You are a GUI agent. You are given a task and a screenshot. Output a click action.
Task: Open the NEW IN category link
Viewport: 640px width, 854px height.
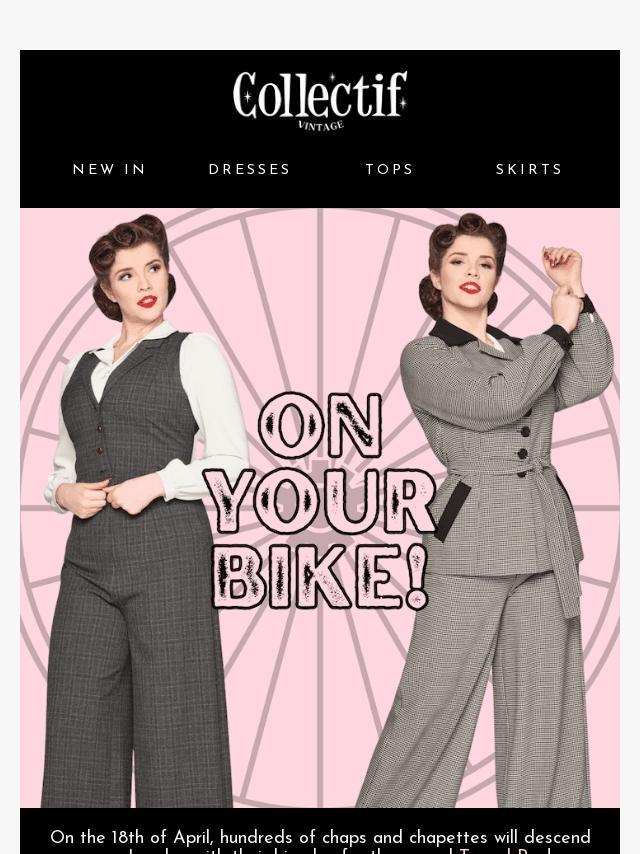110,170
